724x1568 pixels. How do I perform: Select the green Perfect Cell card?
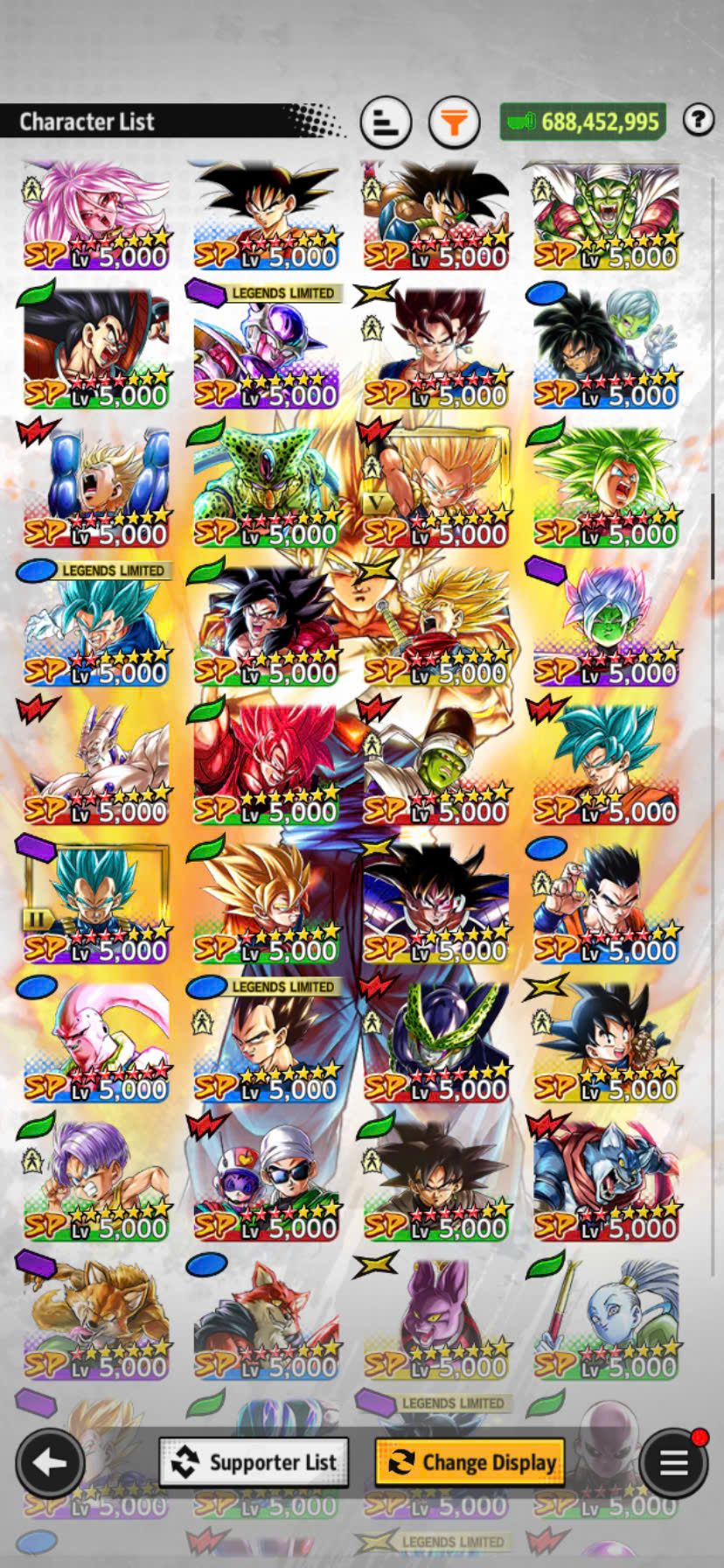tap(265, 486)
